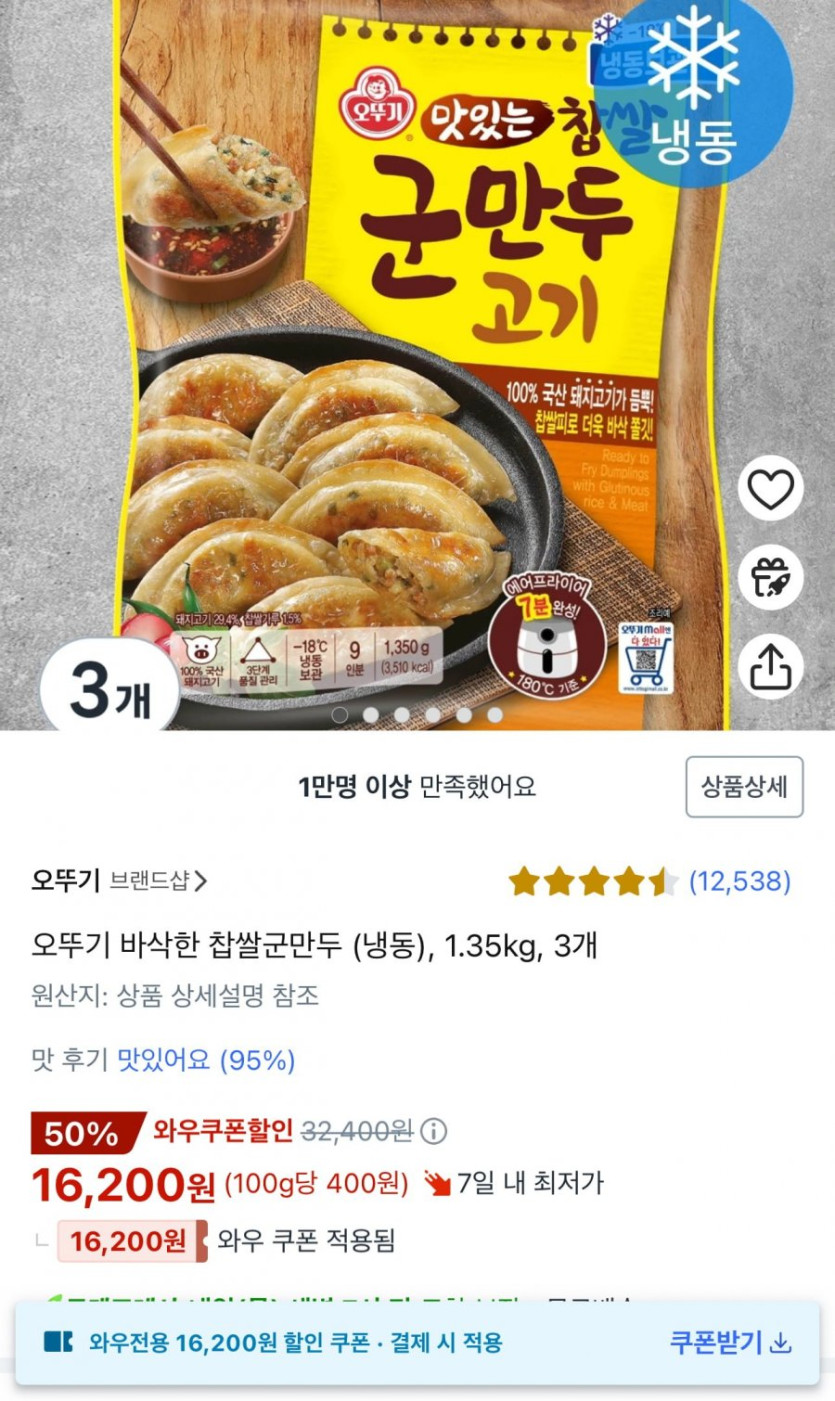The image size is (835, 1401).
Task: Add this product to the wishlist
Action: 771,488
